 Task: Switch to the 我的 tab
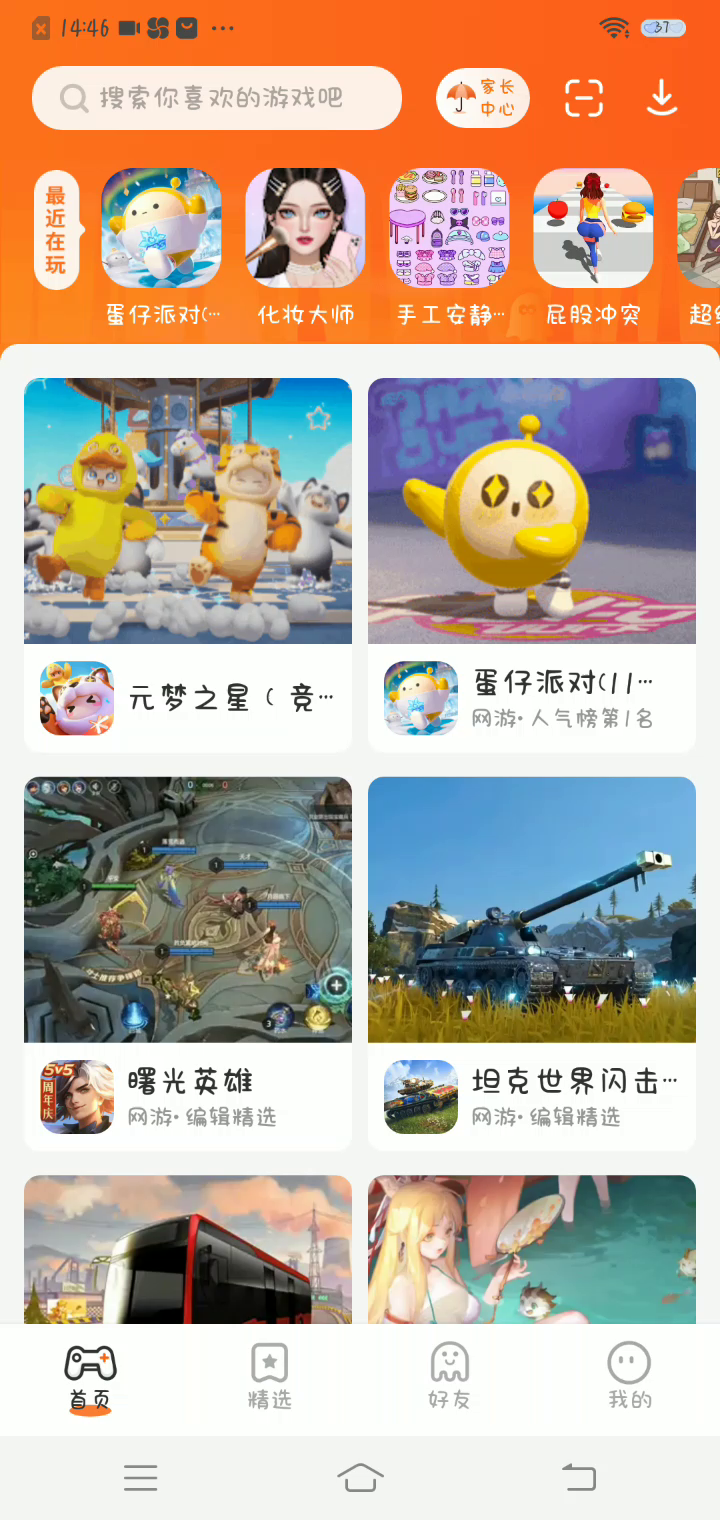(x=629, y=1377)
